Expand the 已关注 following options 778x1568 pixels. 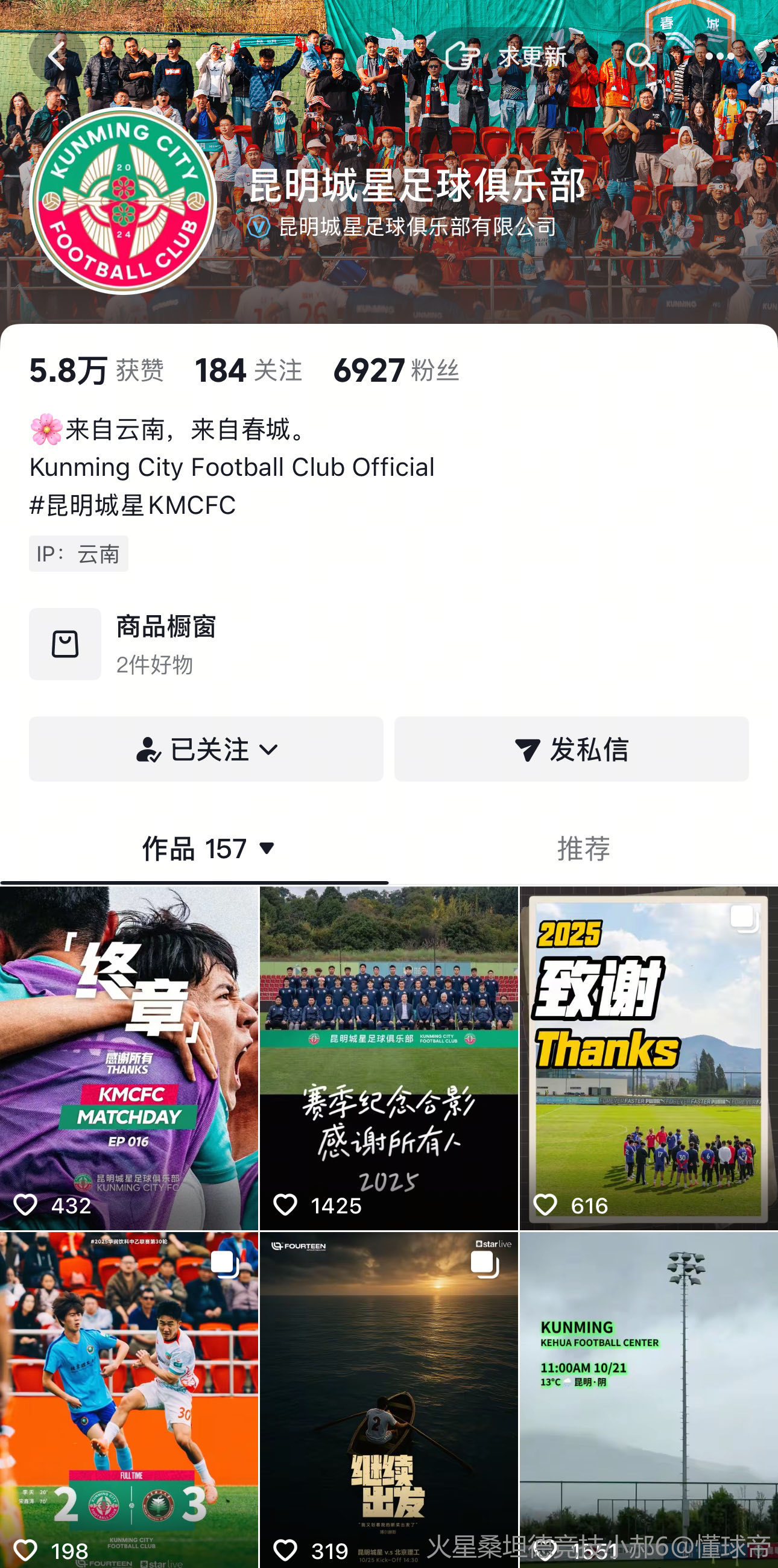[x=206, y=748]
